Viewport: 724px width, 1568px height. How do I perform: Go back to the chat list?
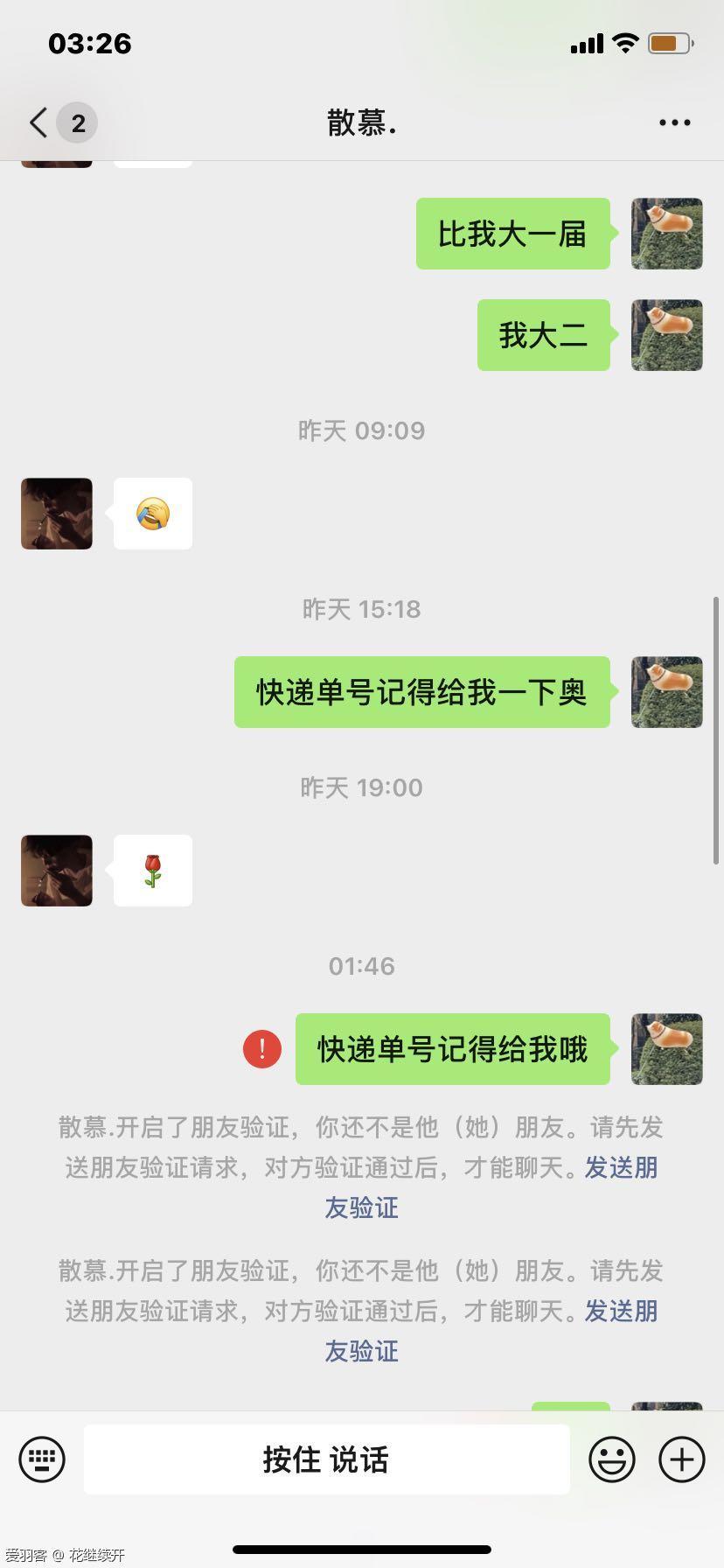39,122
